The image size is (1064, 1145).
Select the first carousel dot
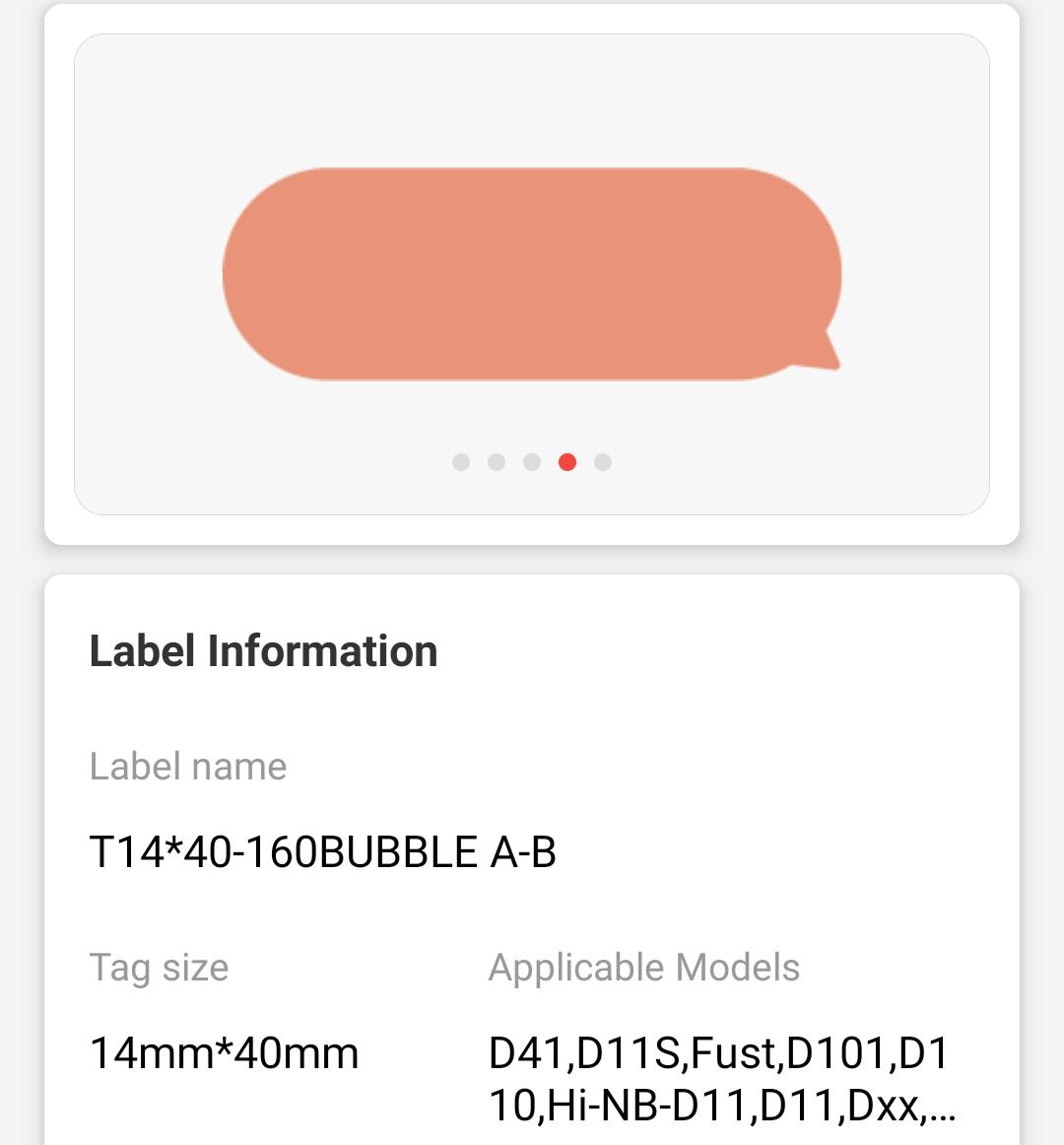(x=460, y=461)
